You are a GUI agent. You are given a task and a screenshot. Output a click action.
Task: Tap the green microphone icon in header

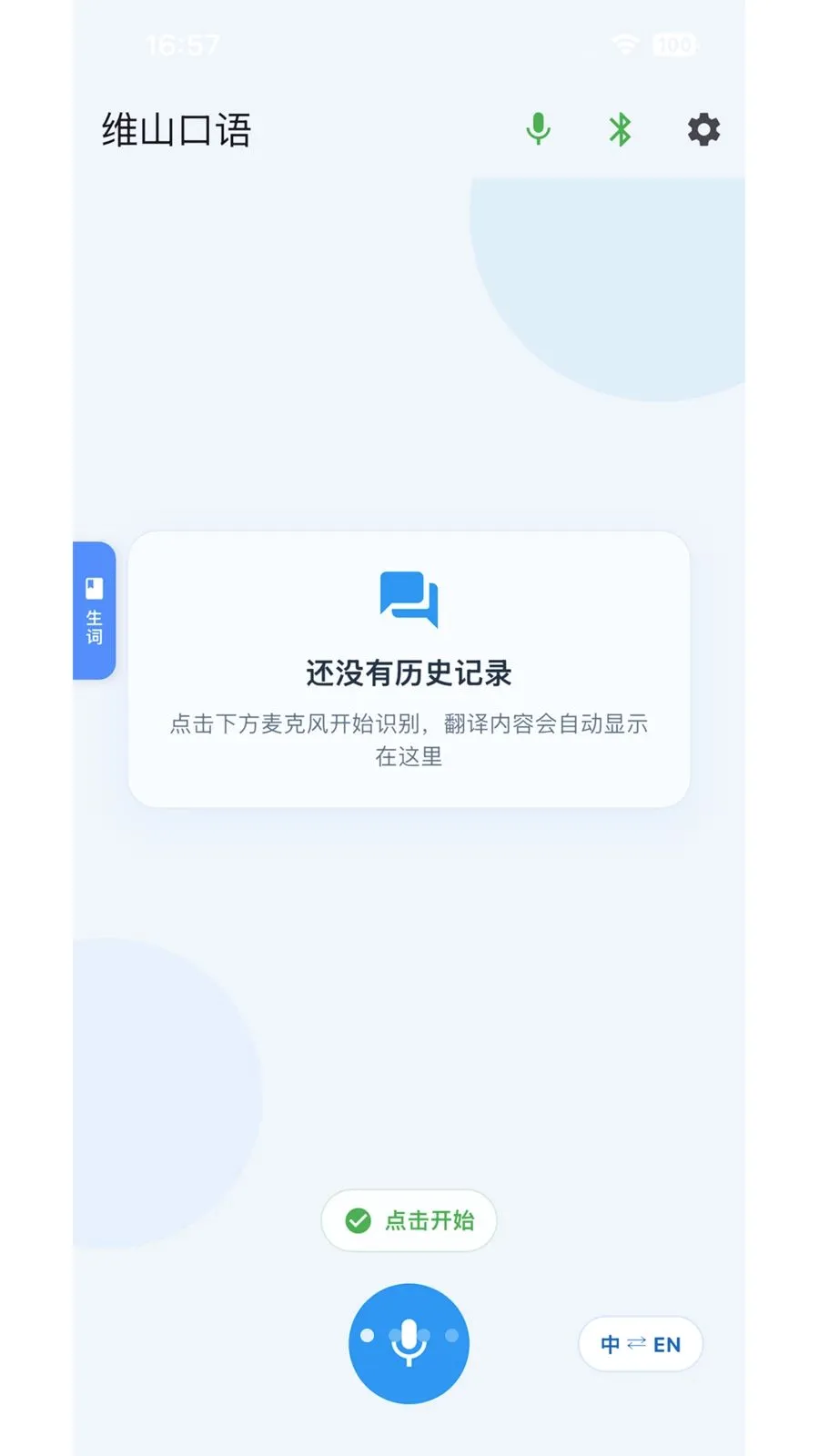[538, 129]
